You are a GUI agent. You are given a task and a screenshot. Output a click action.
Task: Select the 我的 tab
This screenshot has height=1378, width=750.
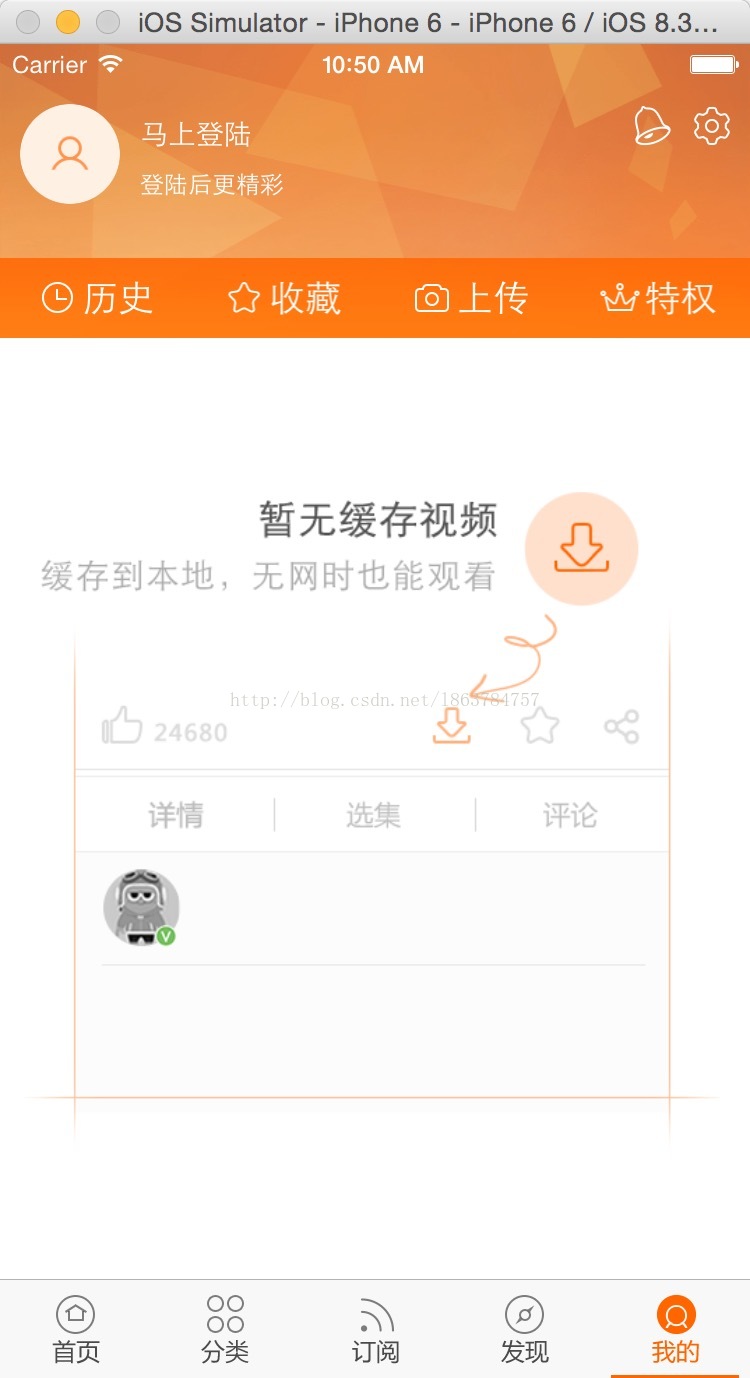click(x=675, y=1330)
